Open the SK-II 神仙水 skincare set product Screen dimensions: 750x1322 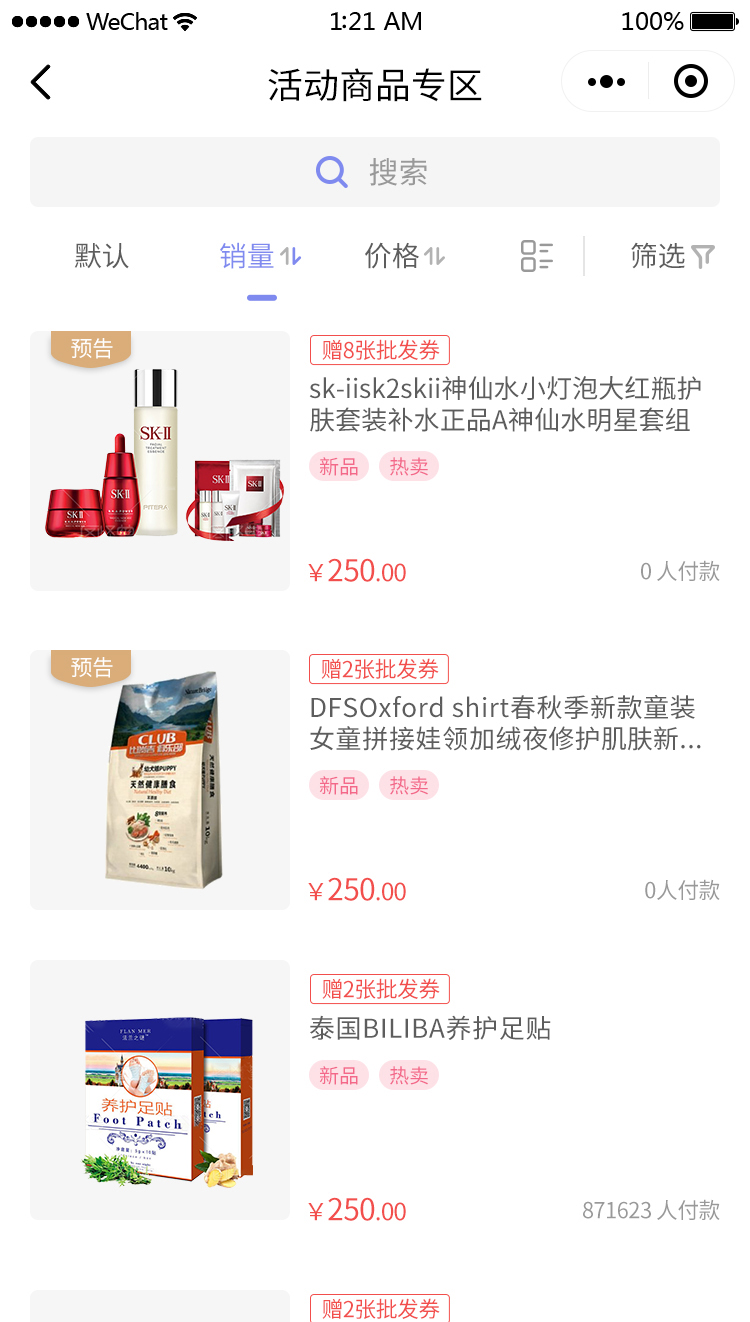pyautogui.click(x=505, y=403)
